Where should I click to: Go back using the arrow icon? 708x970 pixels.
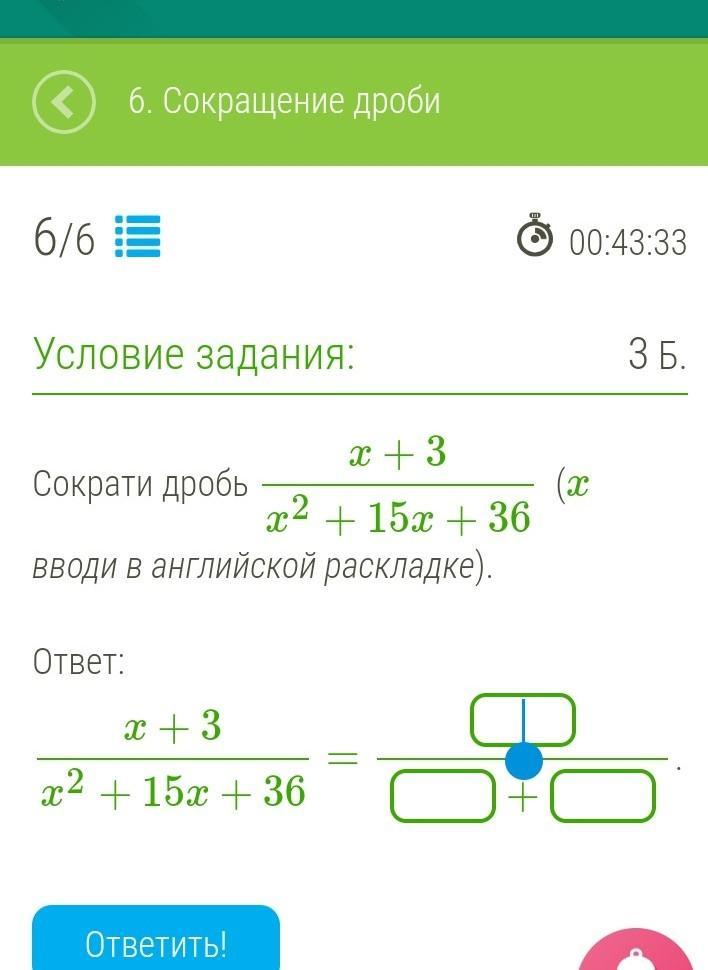coord(64,102)
